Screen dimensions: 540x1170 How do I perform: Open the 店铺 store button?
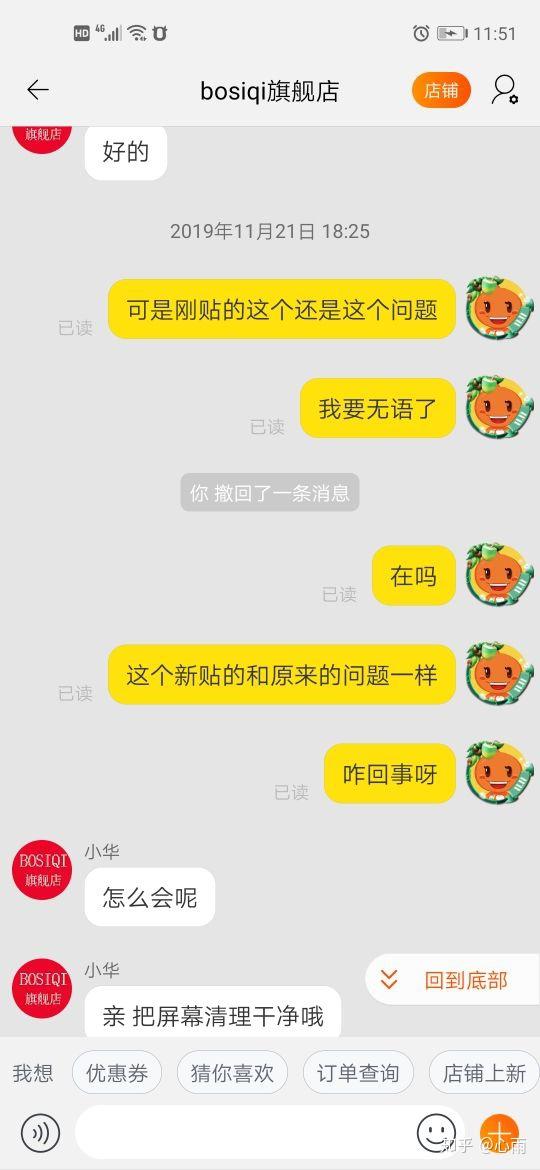coord(441,91)
